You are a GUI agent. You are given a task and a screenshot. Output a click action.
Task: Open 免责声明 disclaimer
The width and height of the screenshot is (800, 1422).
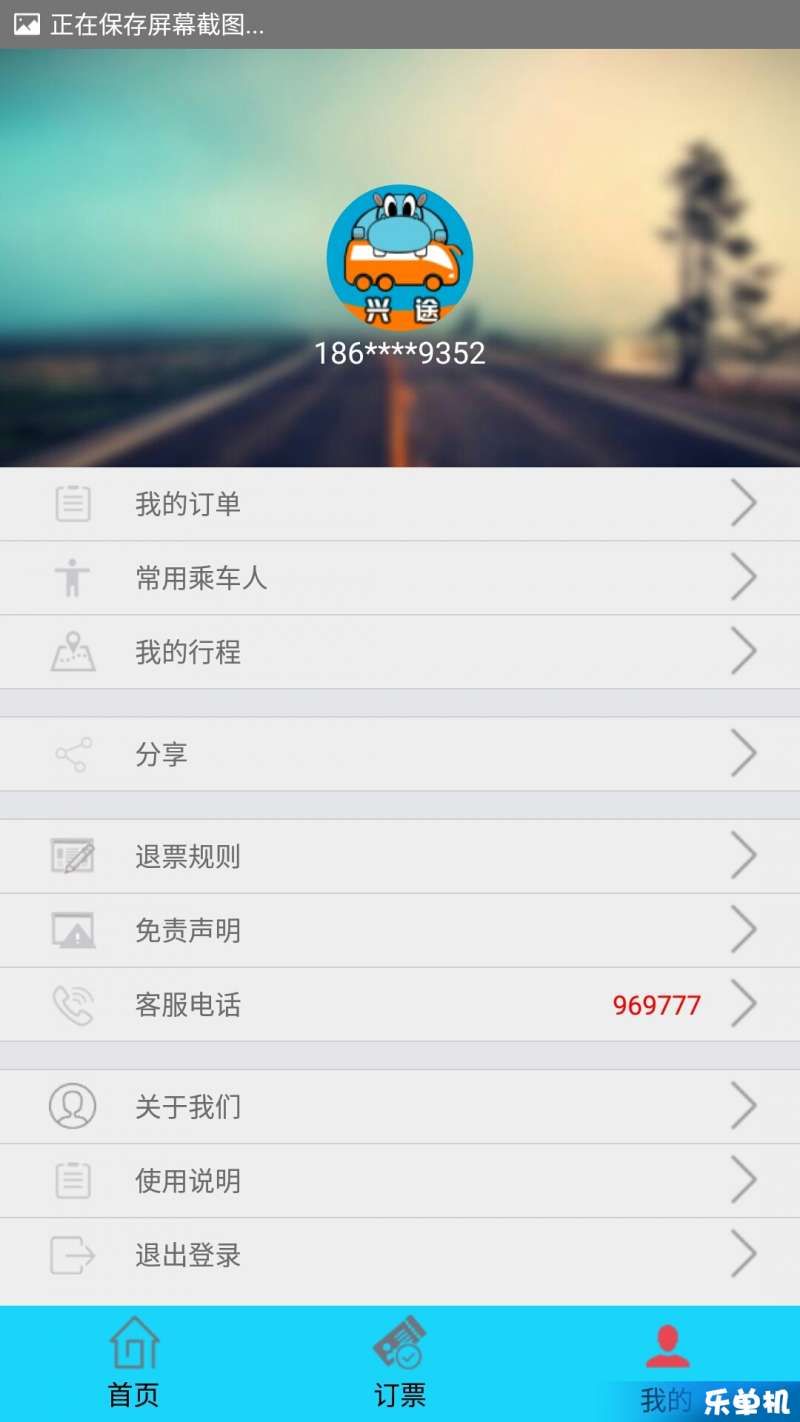tap(400, 930)
